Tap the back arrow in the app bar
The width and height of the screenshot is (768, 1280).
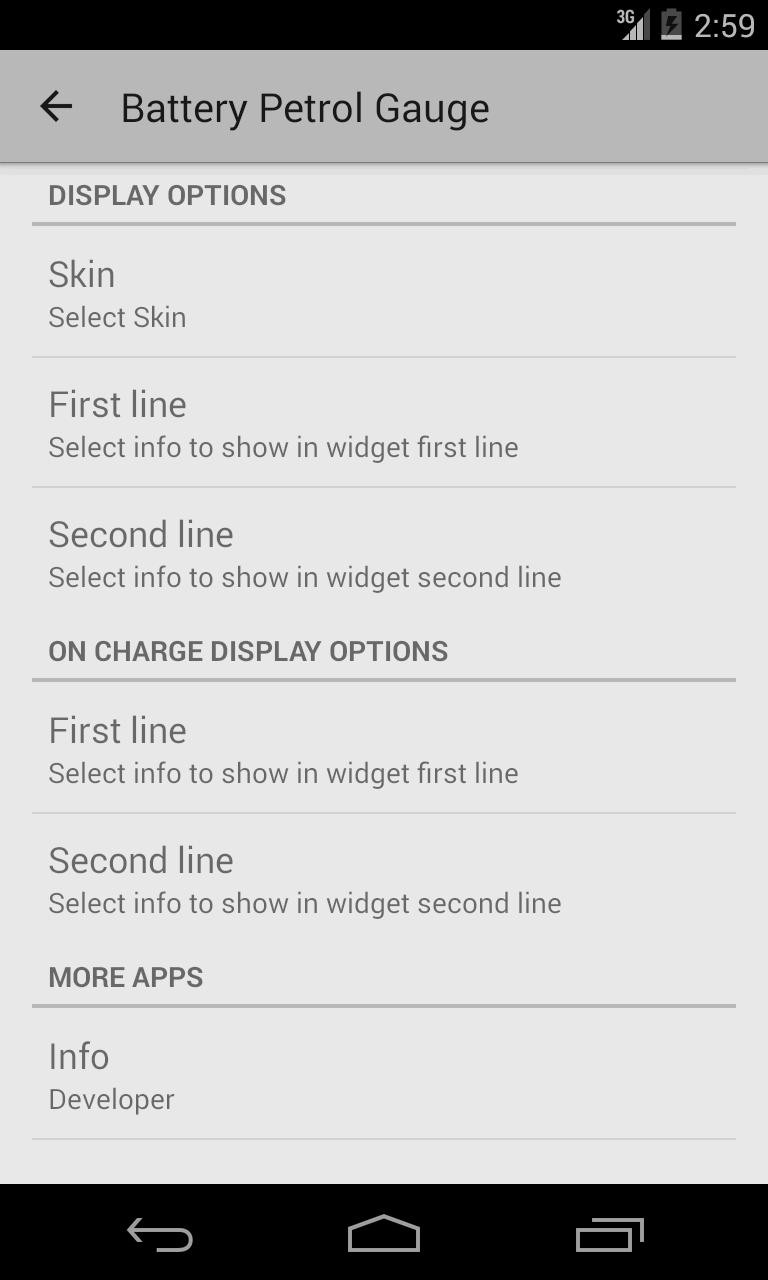pyautogui.click(x=56, y=106)
